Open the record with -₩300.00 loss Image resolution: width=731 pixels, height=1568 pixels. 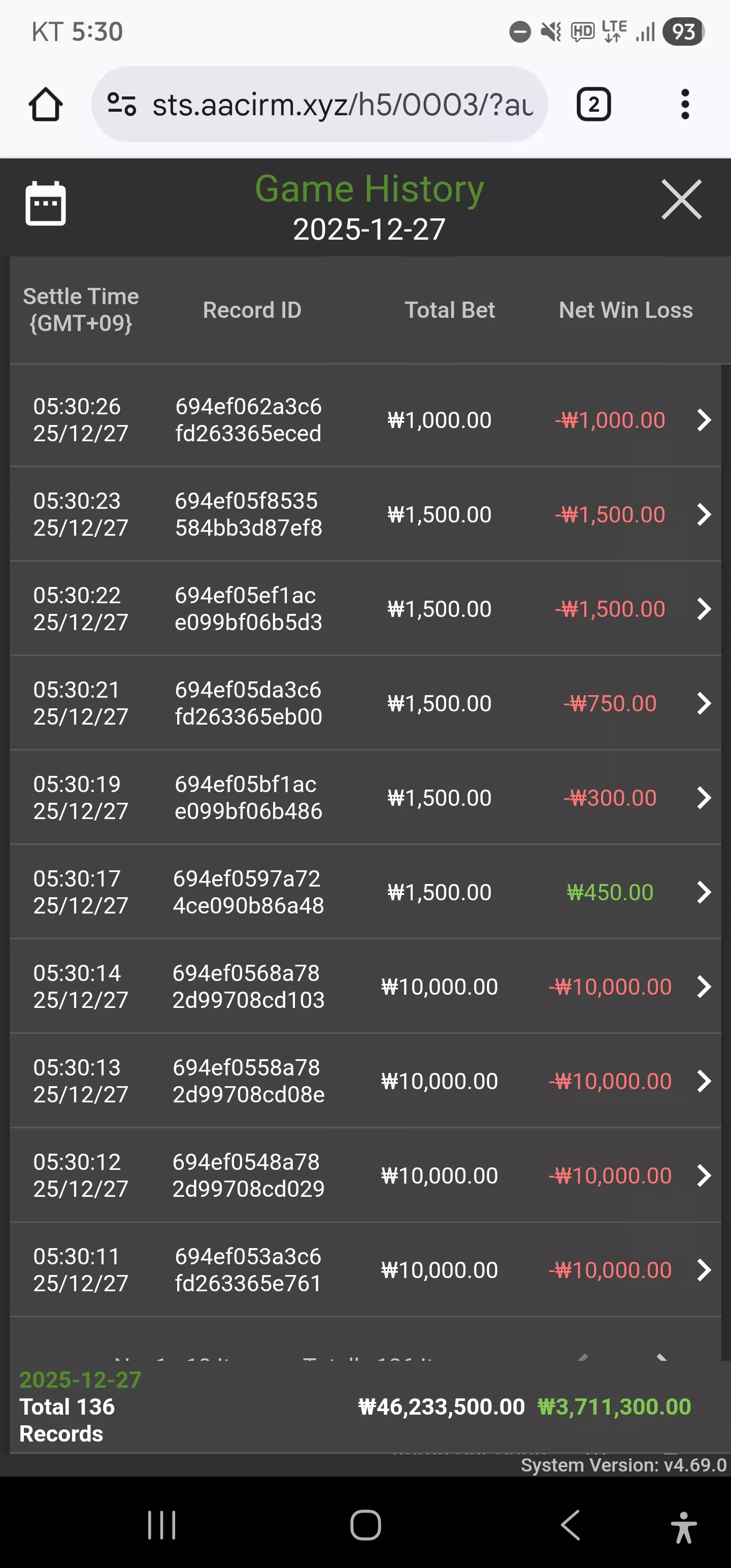point(365,797)
